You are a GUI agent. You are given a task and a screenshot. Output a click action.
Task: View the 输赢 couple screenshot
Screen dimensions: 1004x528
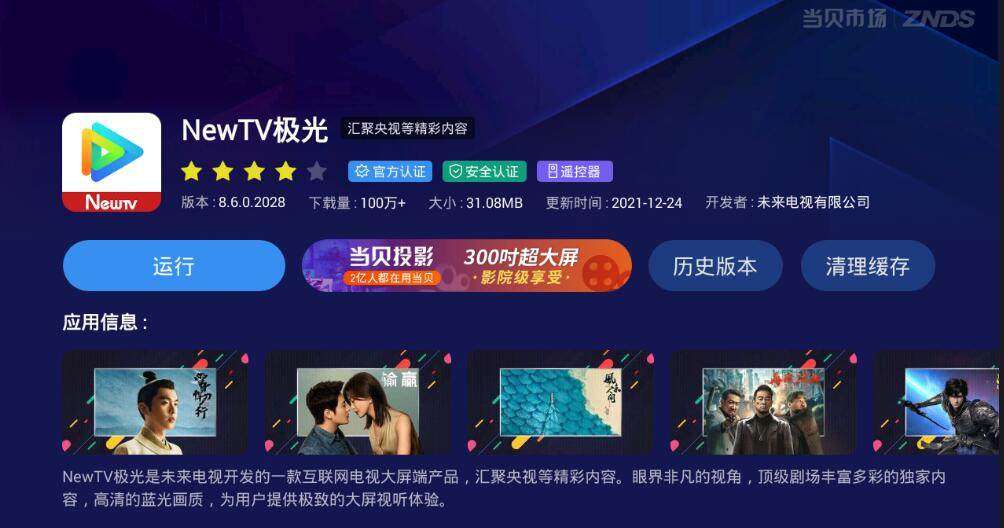358,402
